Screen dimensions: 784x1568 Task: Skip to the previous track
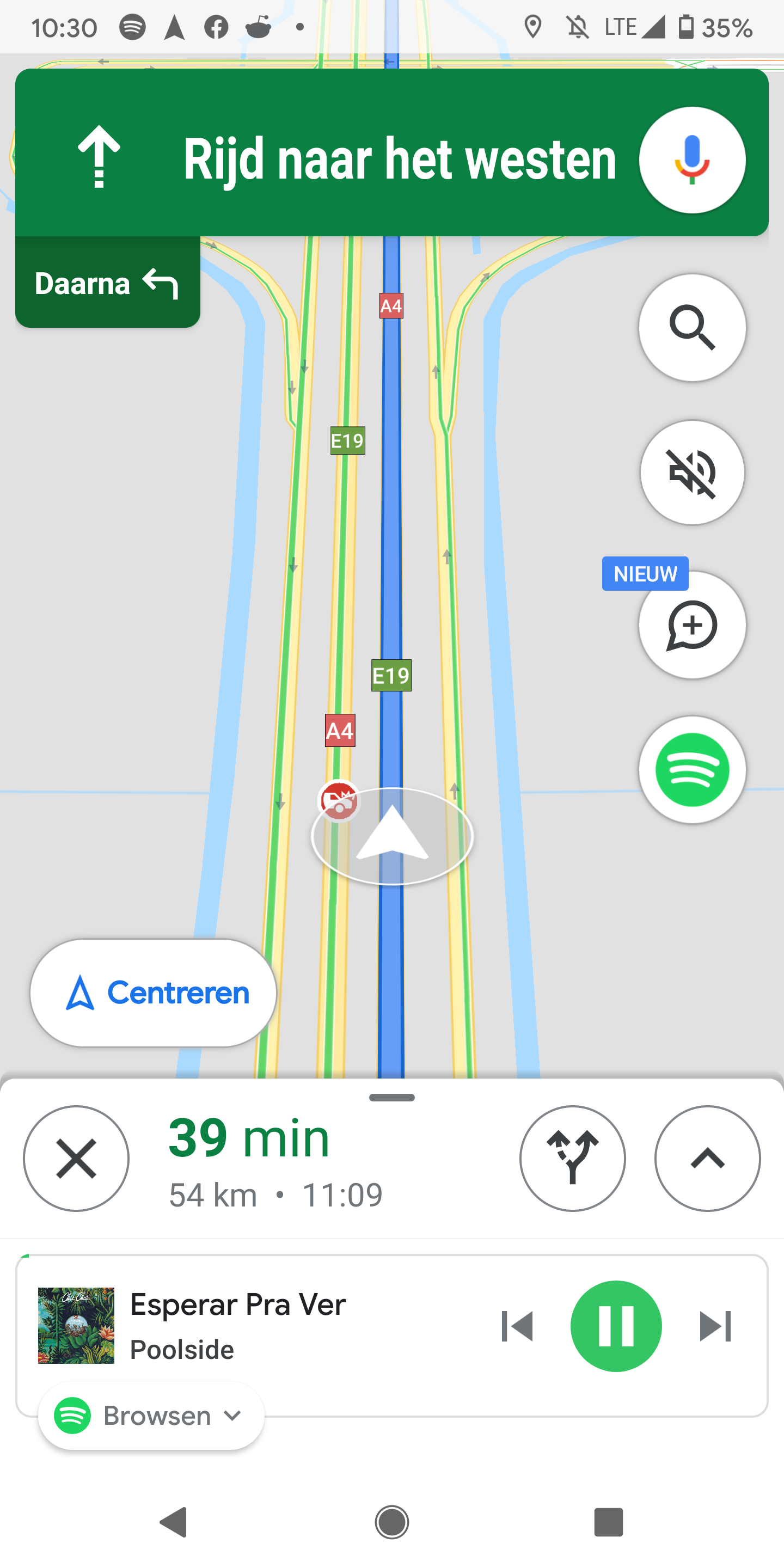pyautogui.click(x=517, y=1326)
